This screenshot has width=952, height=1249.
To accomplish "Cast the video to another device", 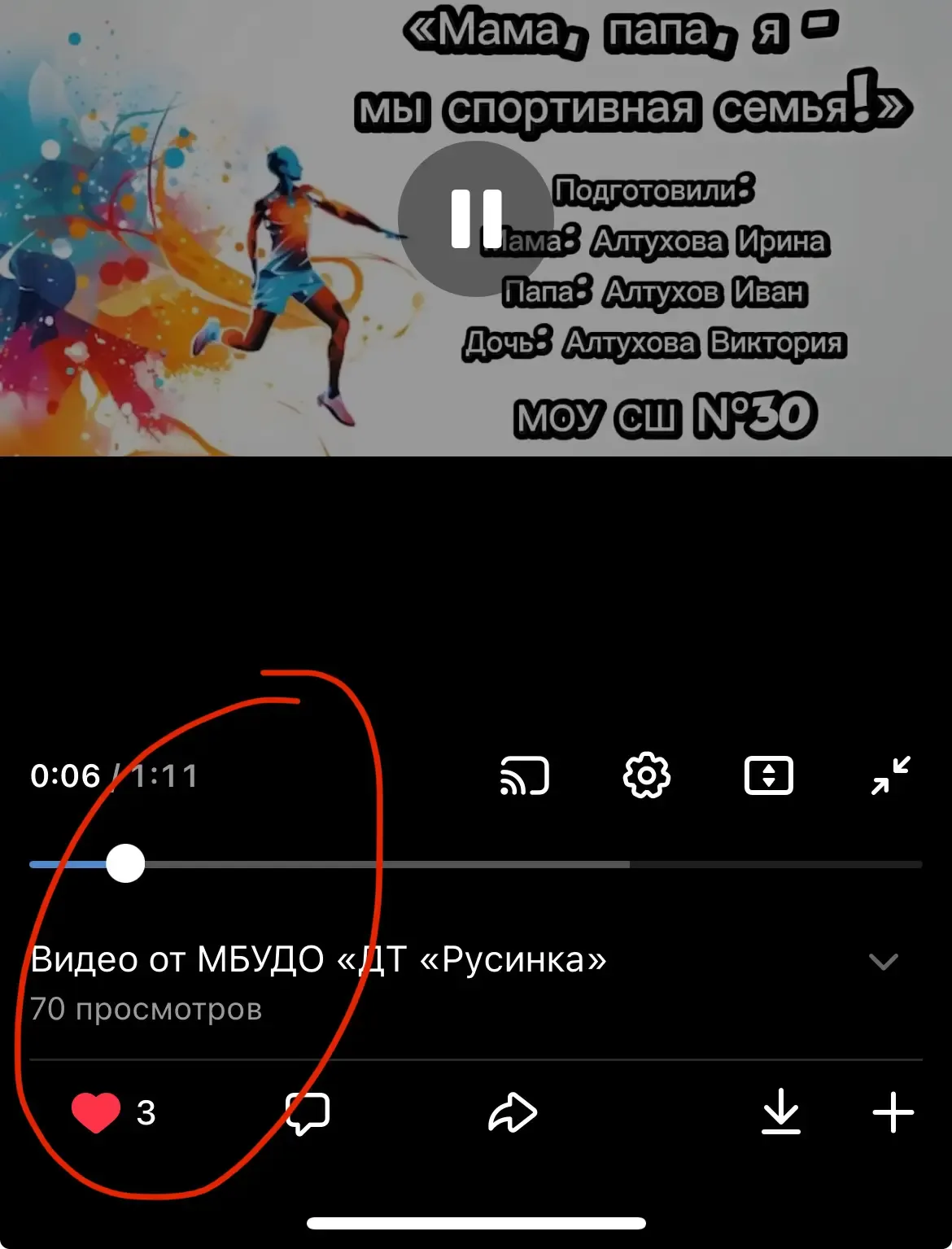I will [524, 775].
